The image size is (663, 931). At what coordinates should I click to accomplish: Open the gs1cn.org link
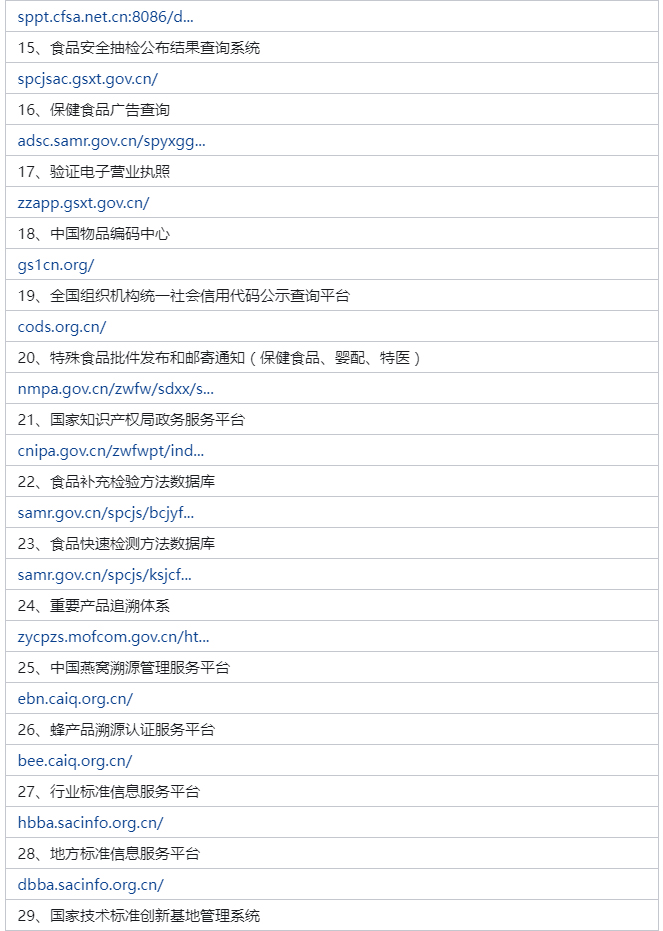click(x=56, y=265)
